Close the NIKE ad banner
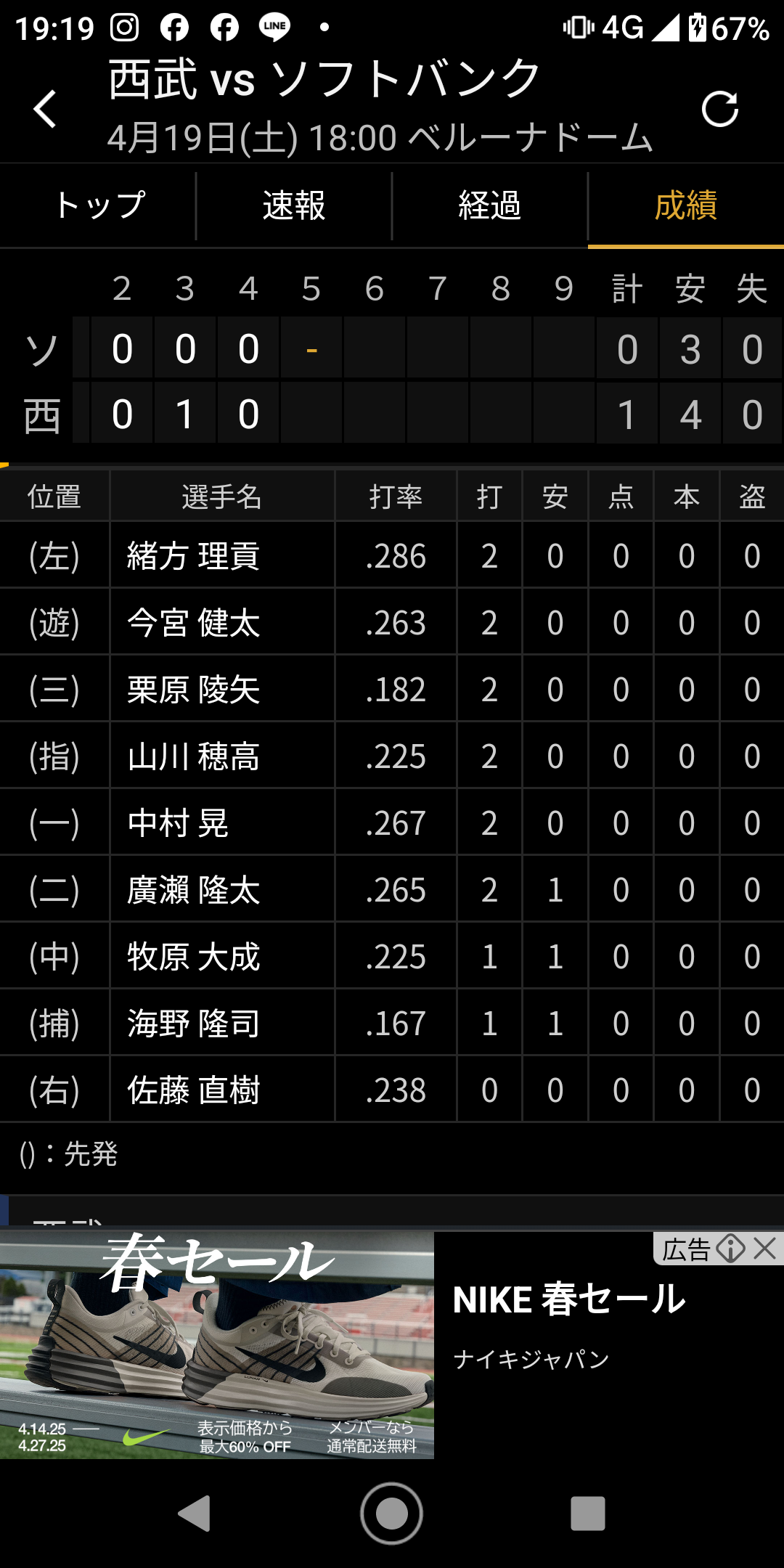 pyautogui.click(x=765, y=1249)
